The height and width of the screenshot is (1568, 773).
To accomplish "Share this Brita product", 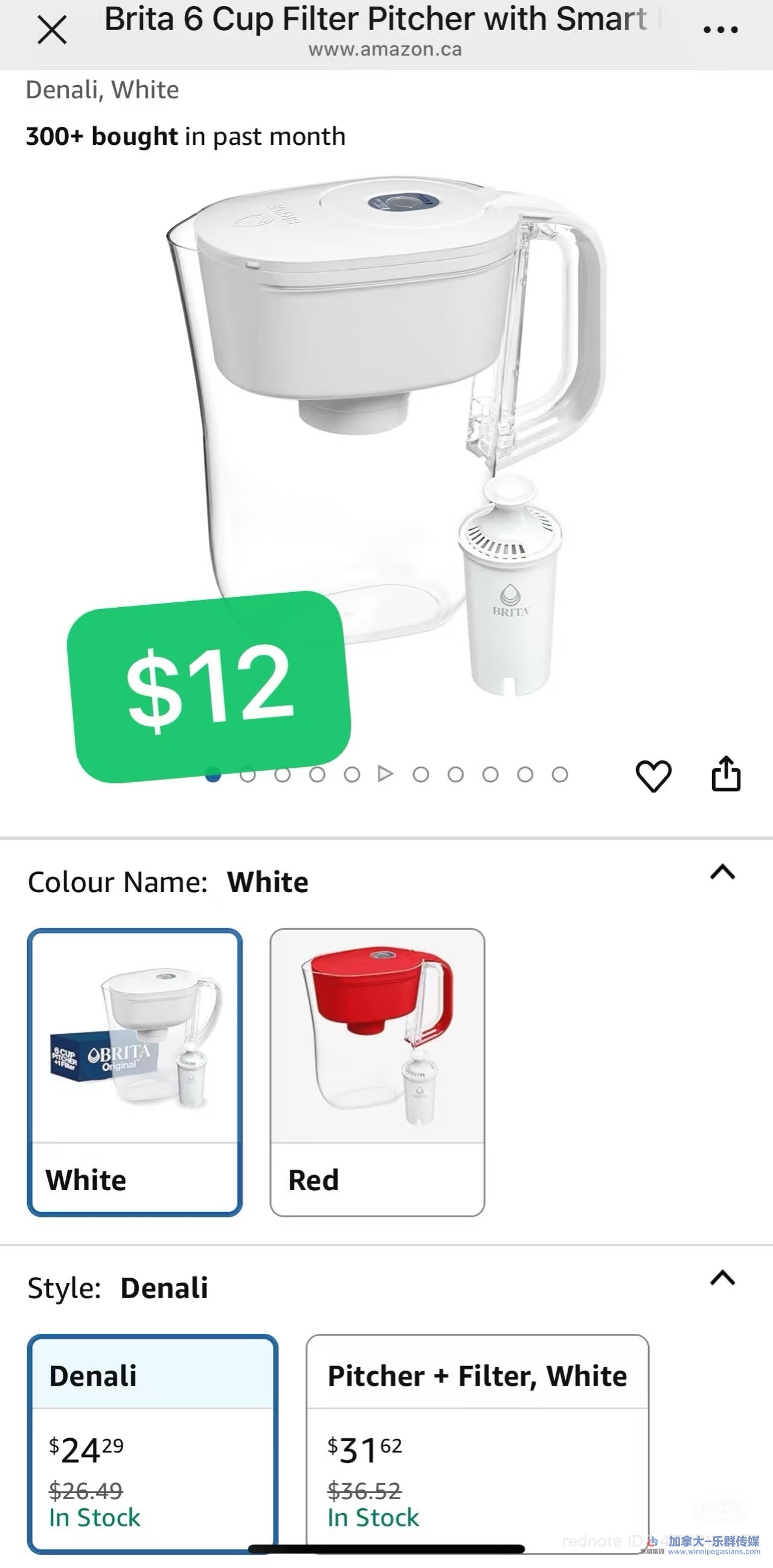I will click(x=725, y=774).
